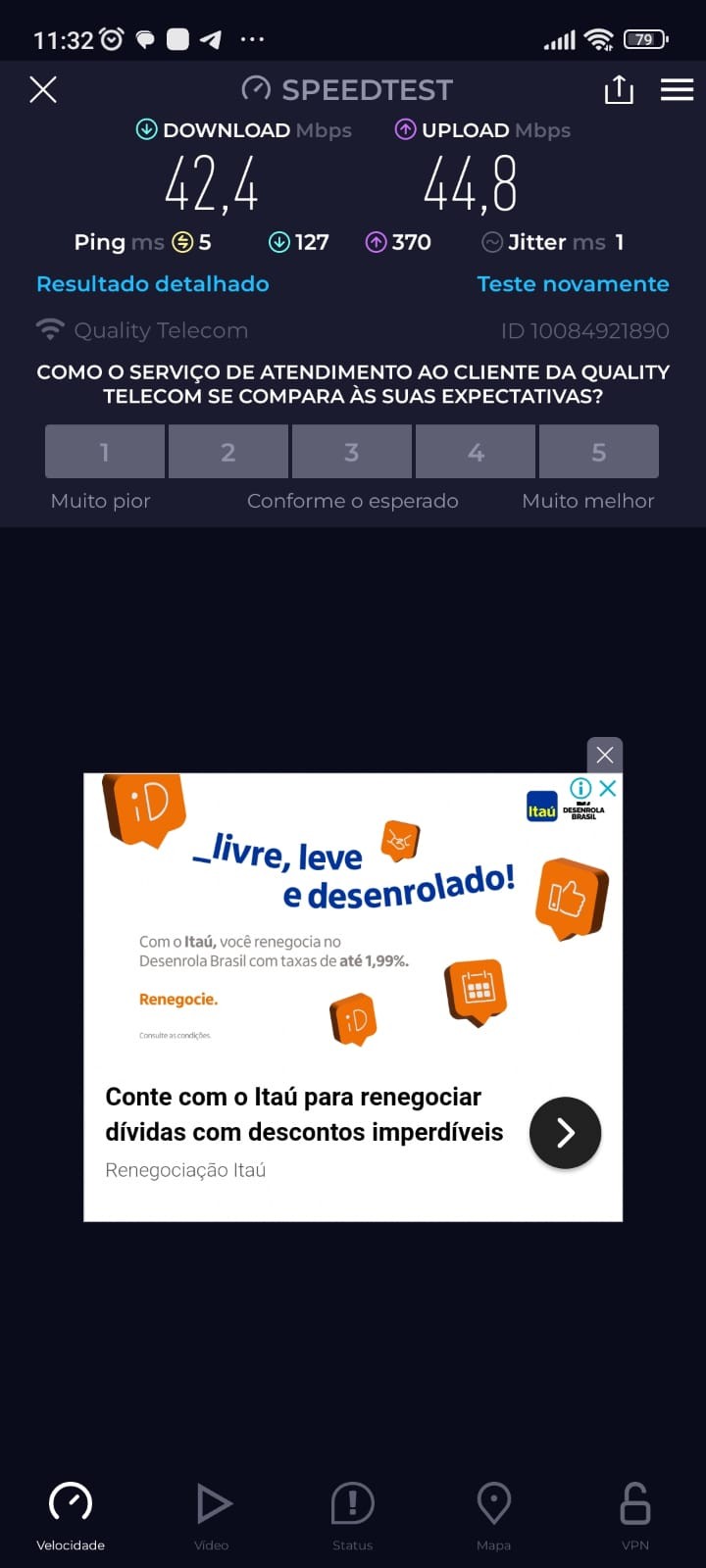This screenshot has height=1568, width=706.
Task: Select the Velocidade tab
Action: coord(71,1514)
